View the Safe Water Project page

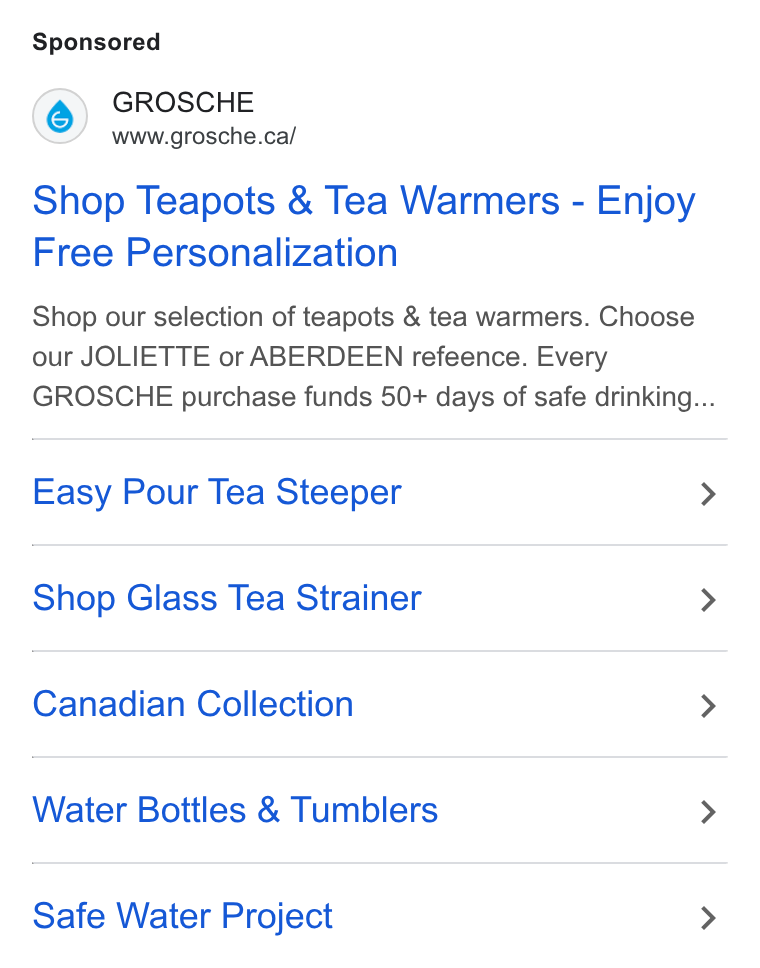[380, 916]
